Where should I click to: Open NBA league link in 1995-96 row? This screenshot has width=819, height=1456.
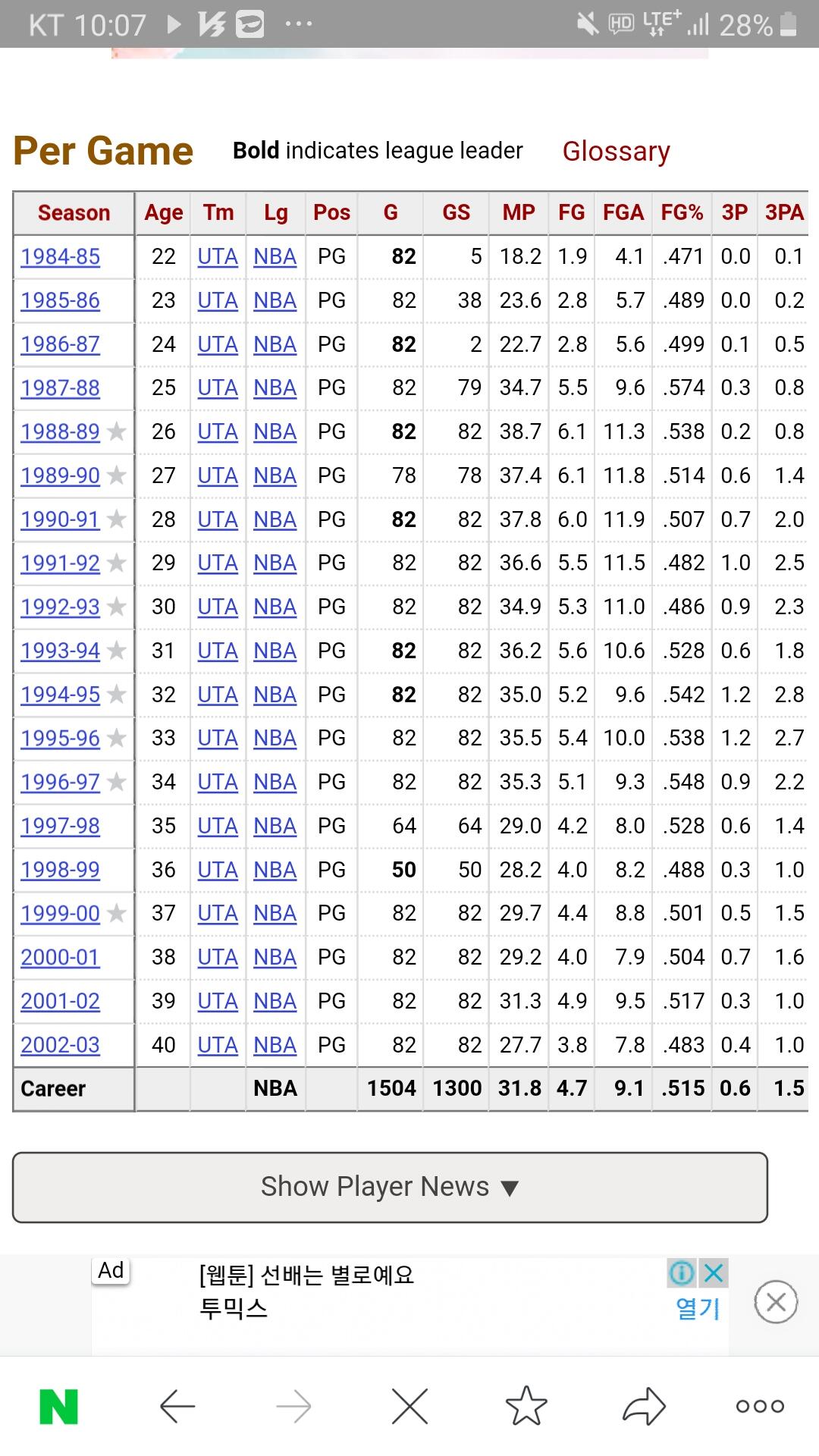275,739
